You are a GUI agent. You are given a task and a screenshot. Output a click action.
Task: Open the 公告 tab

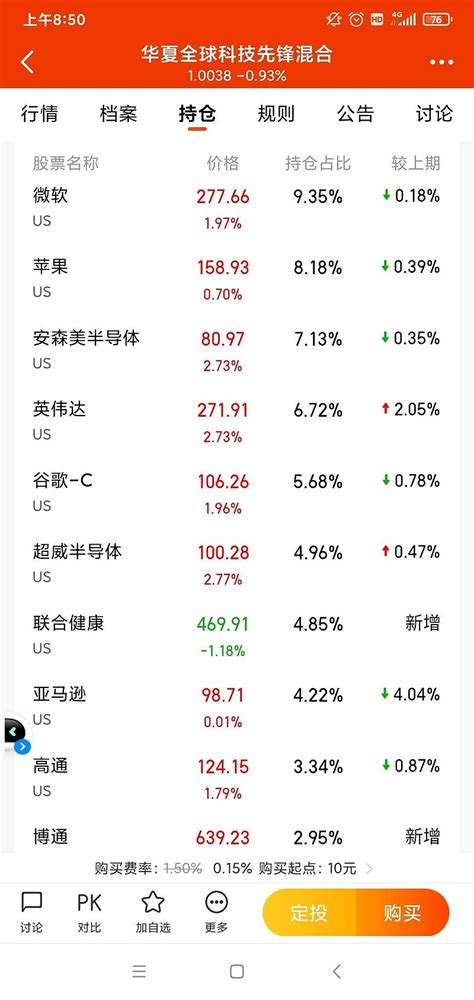(355, 114)
